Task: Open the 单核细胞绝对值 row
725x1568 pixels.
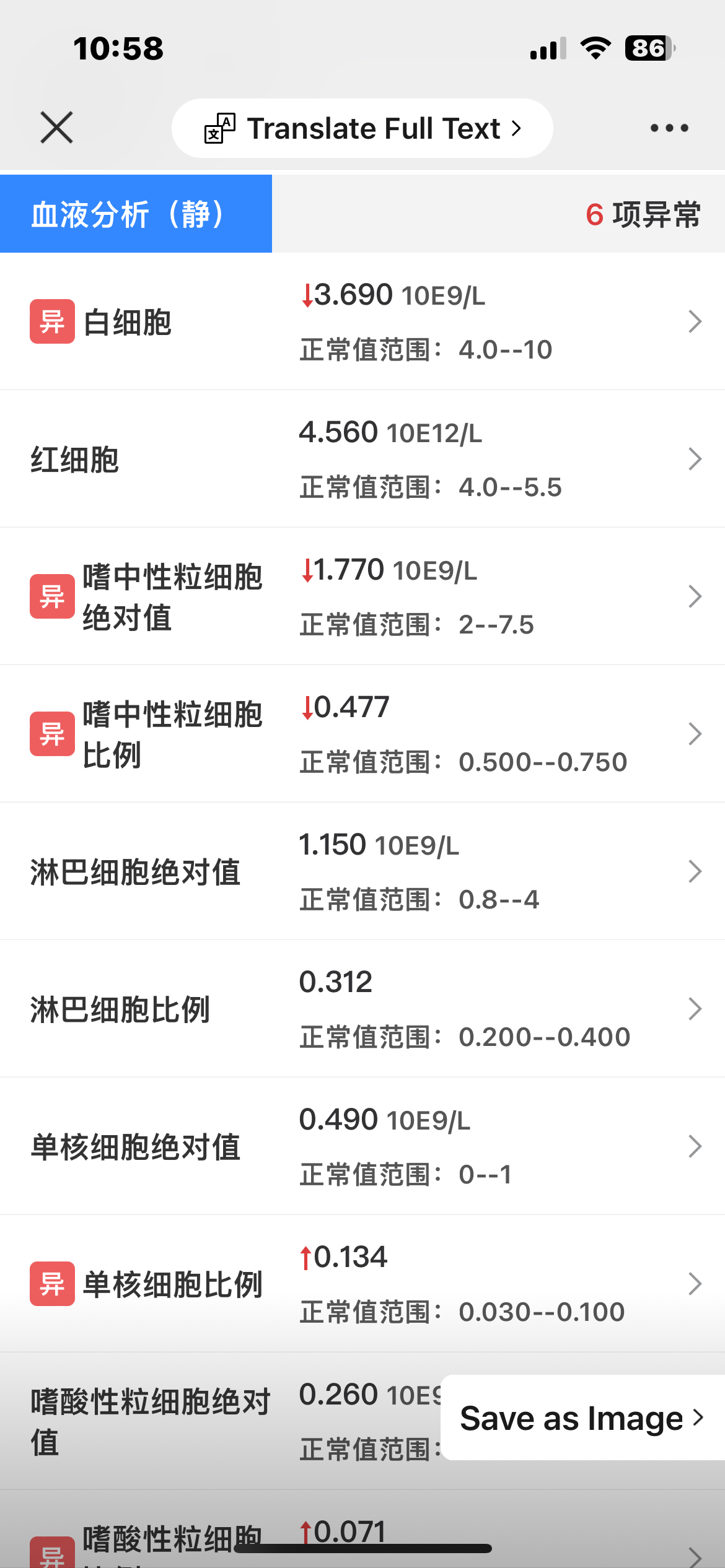Action: 362,1146
